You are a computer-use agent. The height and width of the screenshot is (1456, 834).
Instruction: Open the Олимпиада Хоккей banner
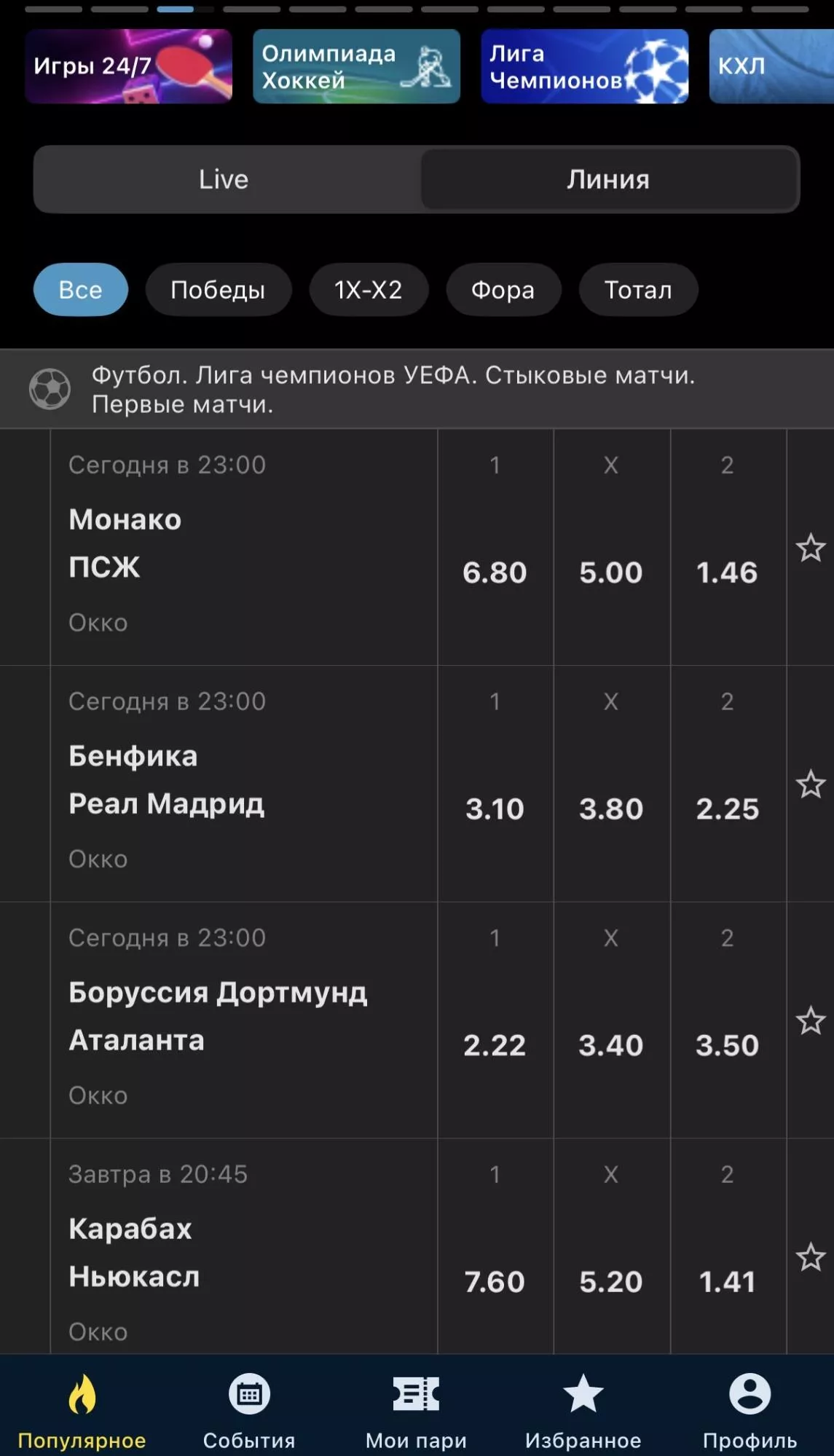pyautogui.click(x=356, y=66)
